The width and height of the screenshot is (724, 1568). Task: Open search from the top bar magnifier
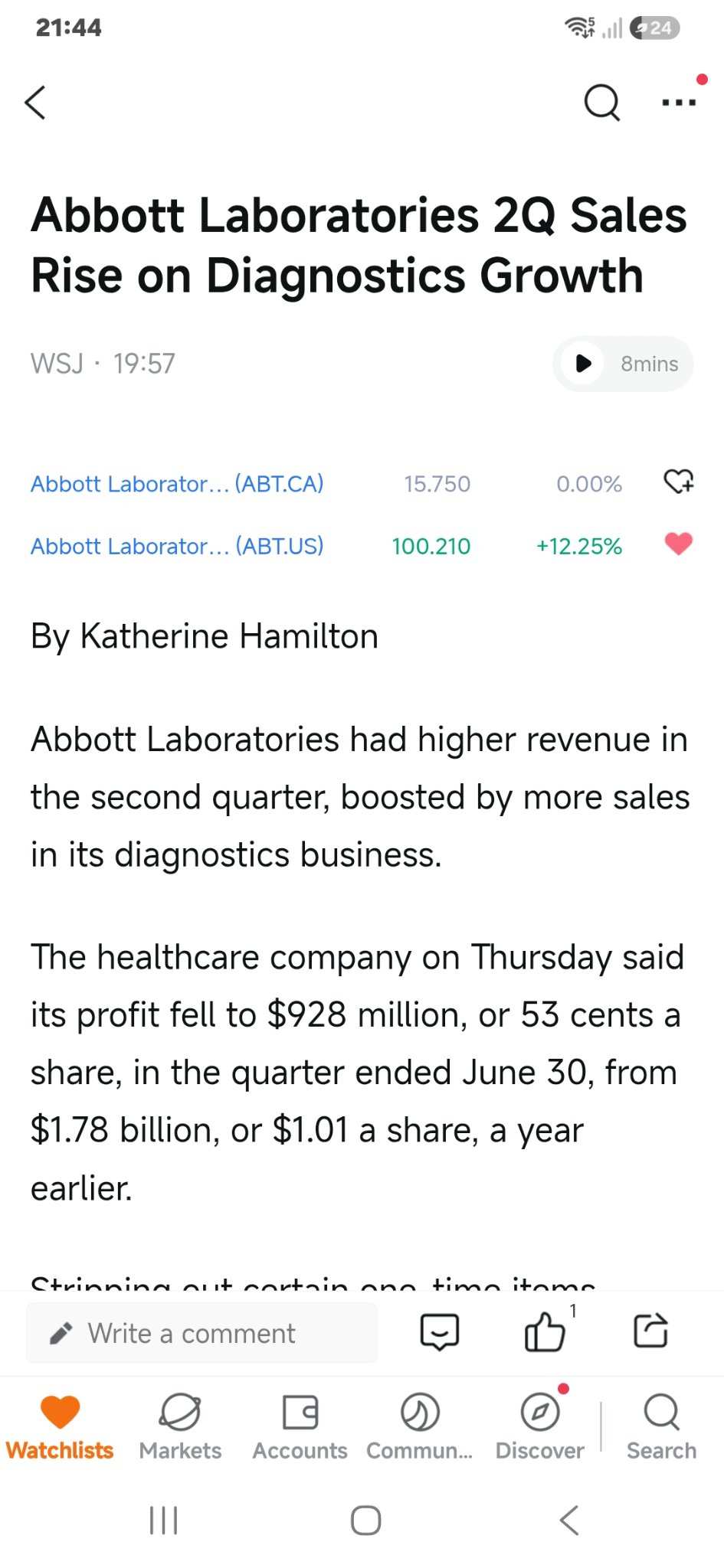tap(601, 102)
